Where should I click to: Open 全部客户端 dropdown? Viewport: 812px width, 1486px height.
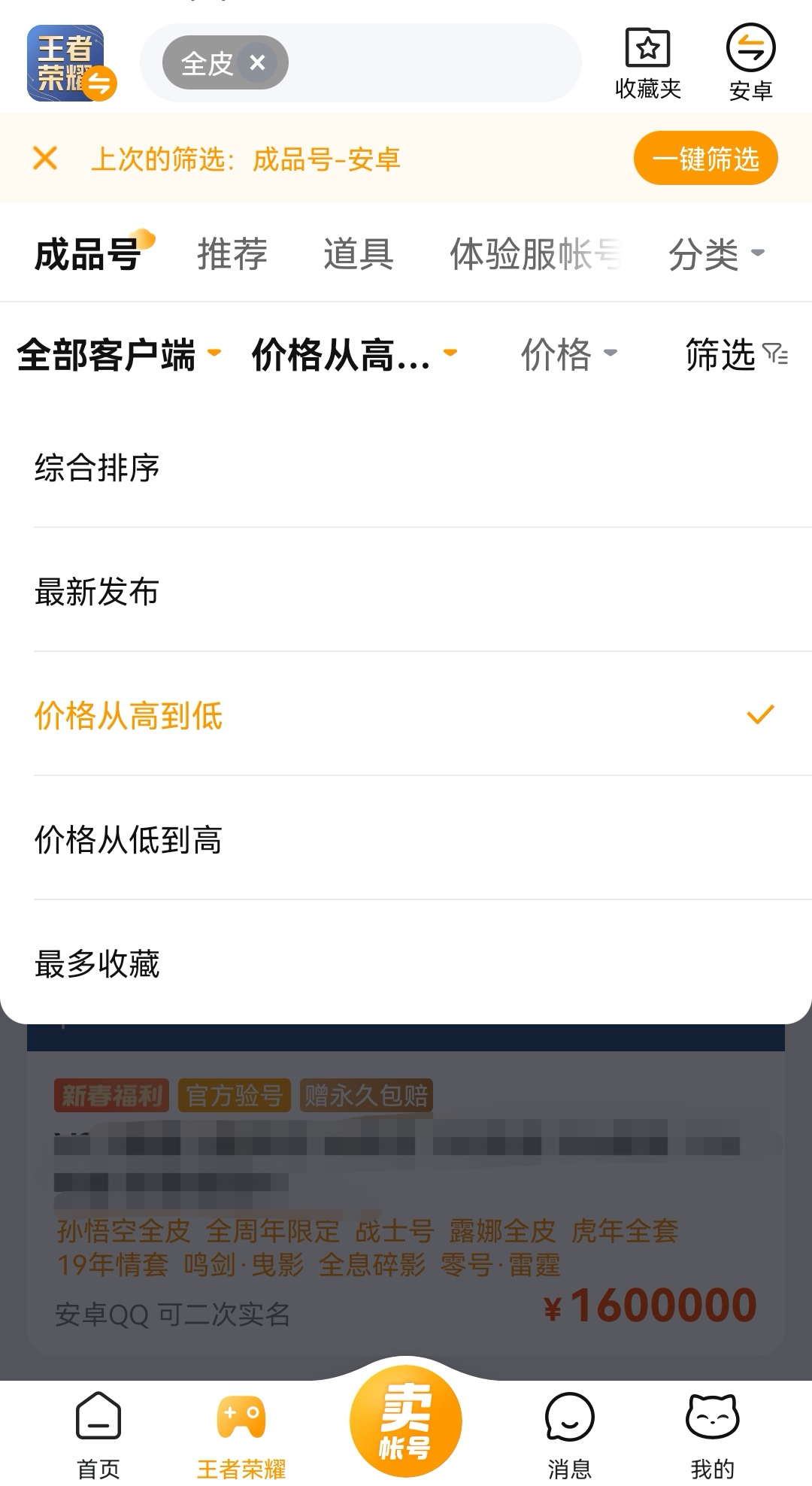tap(119, 354)
